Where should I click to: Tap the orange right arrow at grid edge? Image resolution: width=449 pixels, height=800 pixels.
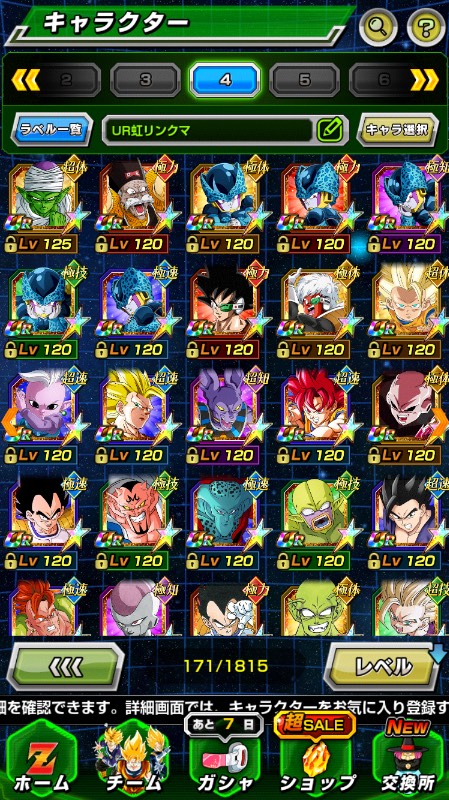[x=440, y=422]
